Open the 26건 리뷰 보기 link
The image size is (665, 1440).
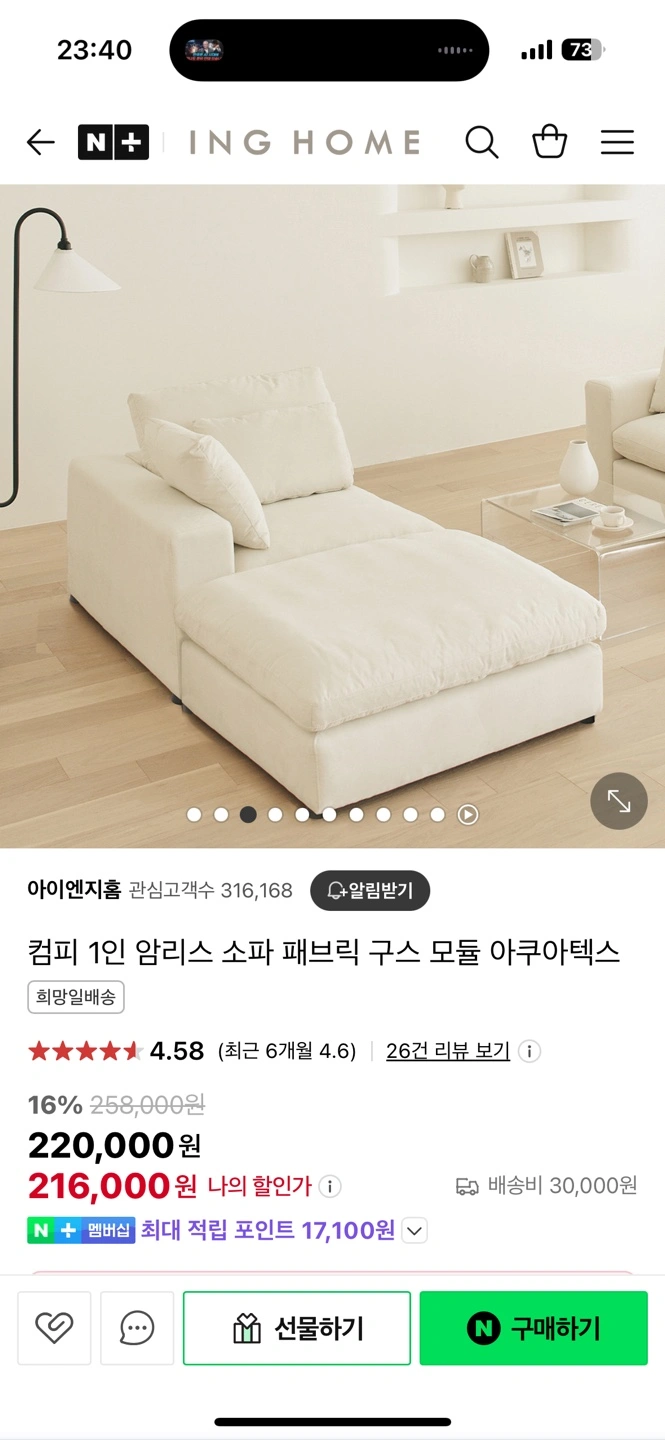[448, 1051]
